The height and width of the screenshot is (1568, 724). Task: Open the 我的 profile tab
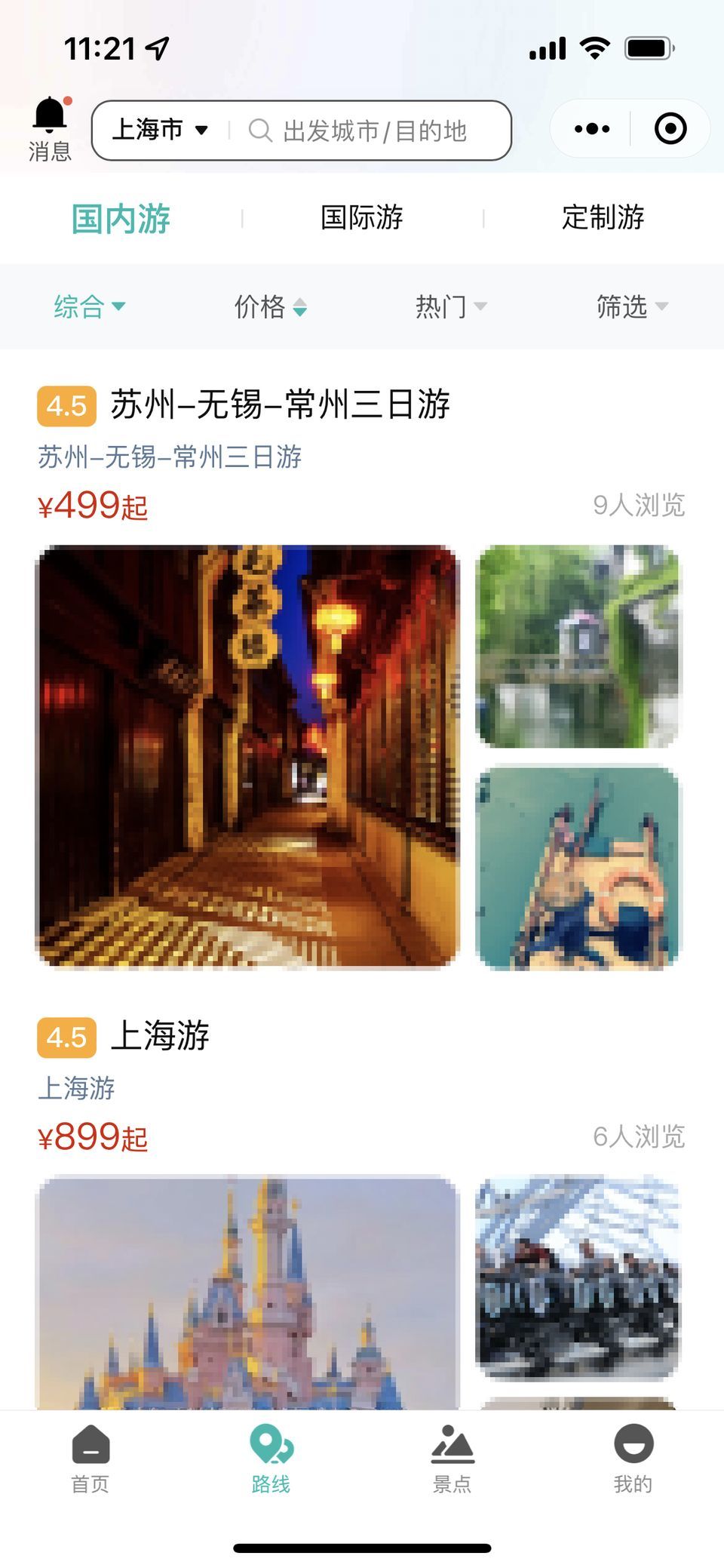click(x=633, y=1459)
